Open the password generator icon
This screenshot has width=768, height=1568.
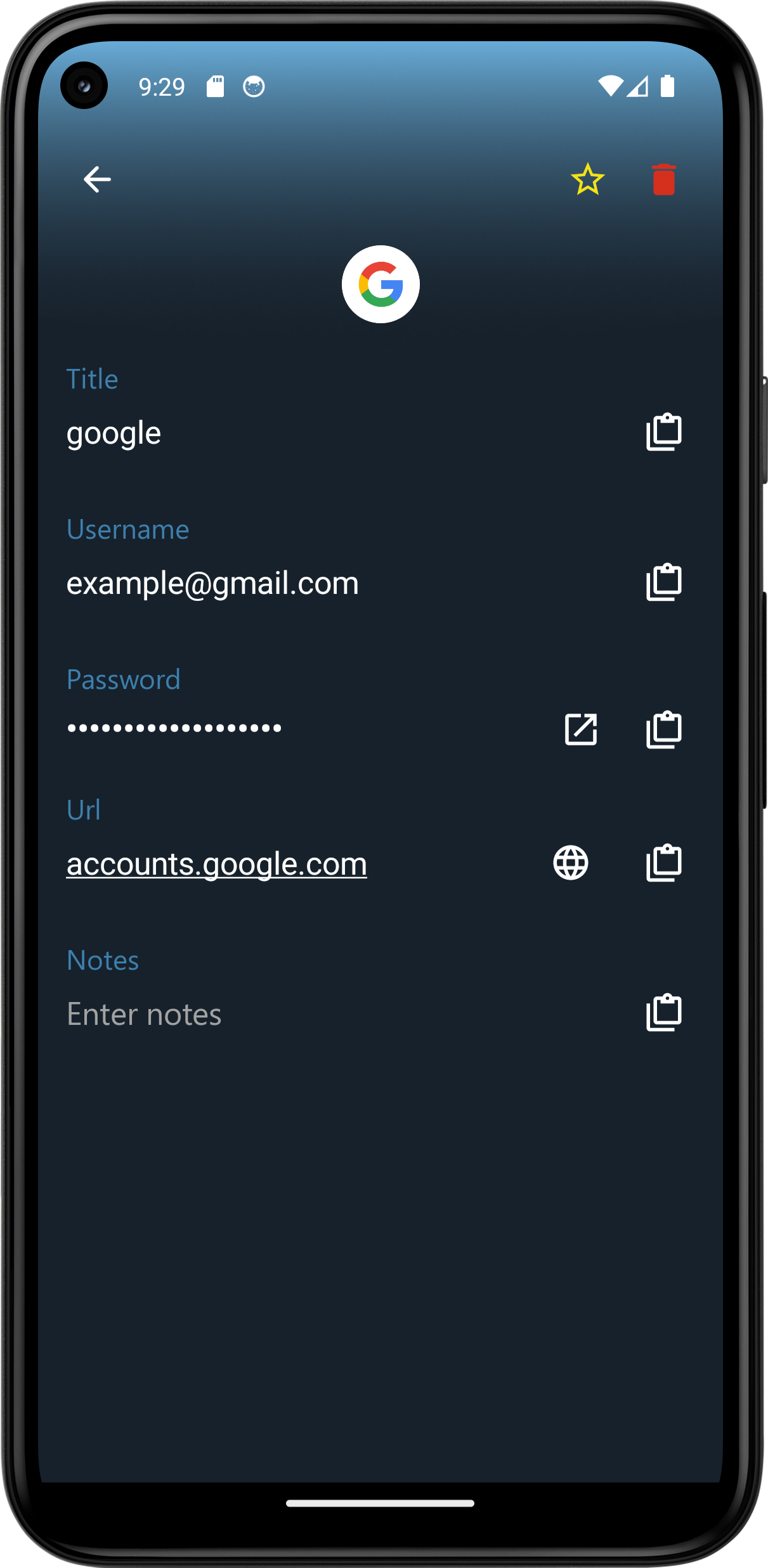[x=581, y=729]
